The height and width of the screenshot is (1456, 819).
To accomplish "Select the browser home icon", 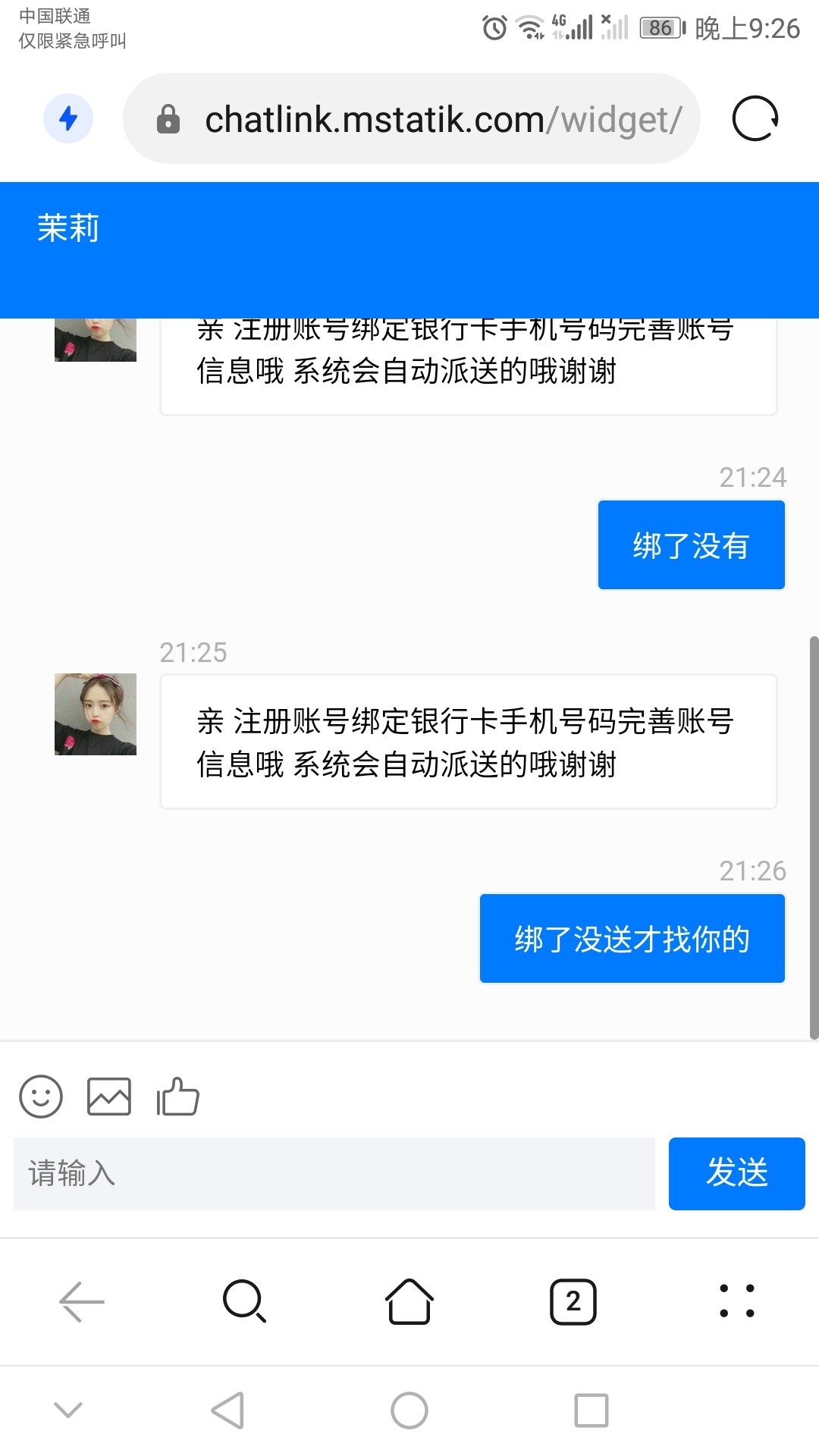I will tap(409, 1302).
